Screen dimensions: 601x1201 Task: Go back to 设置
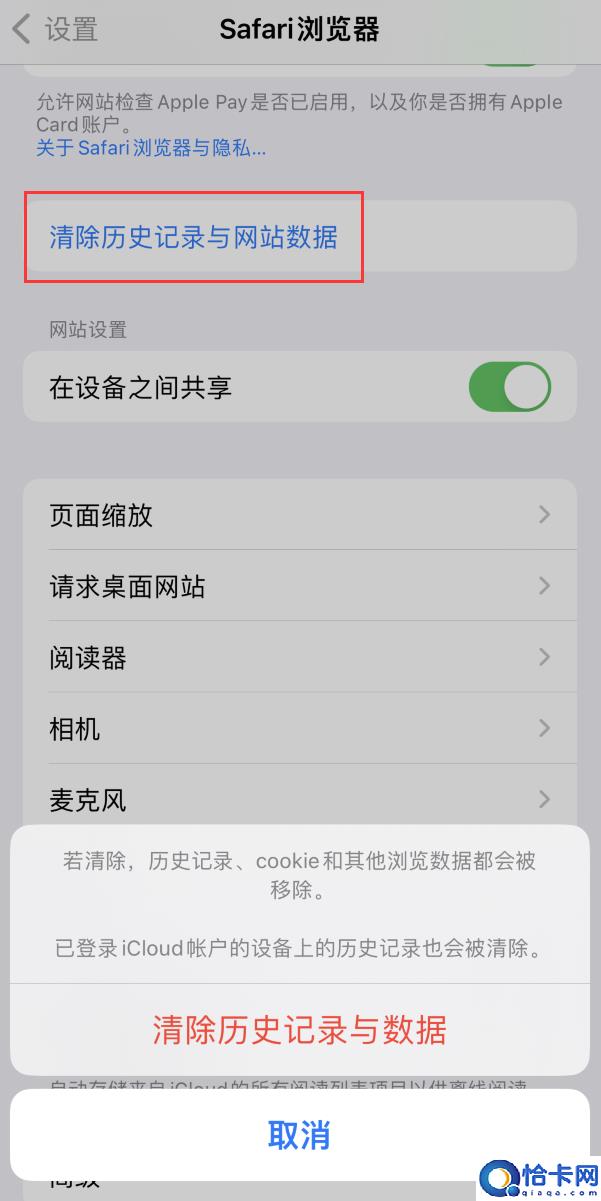56,29
